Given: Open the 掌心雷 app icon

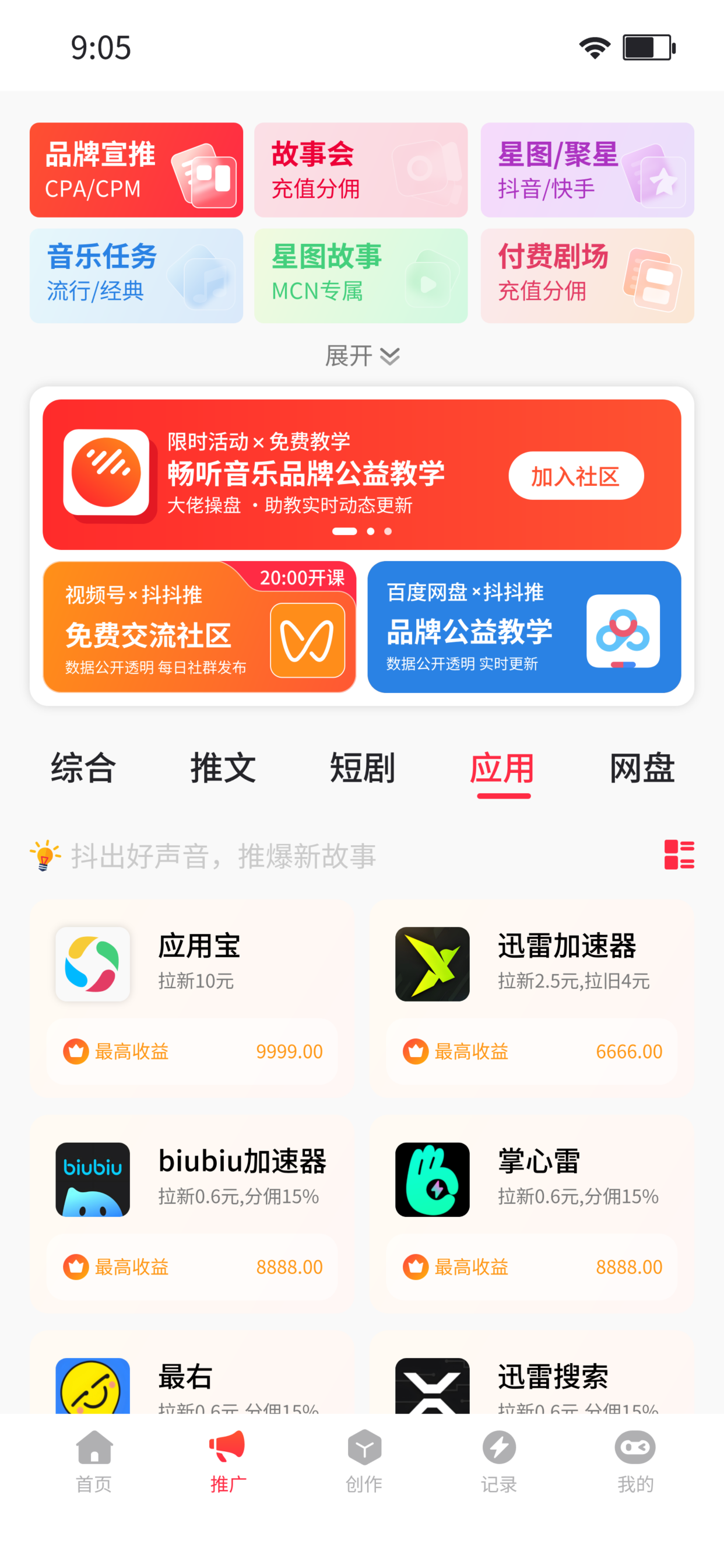Looking at the screenshot, I should [431, 1179].
